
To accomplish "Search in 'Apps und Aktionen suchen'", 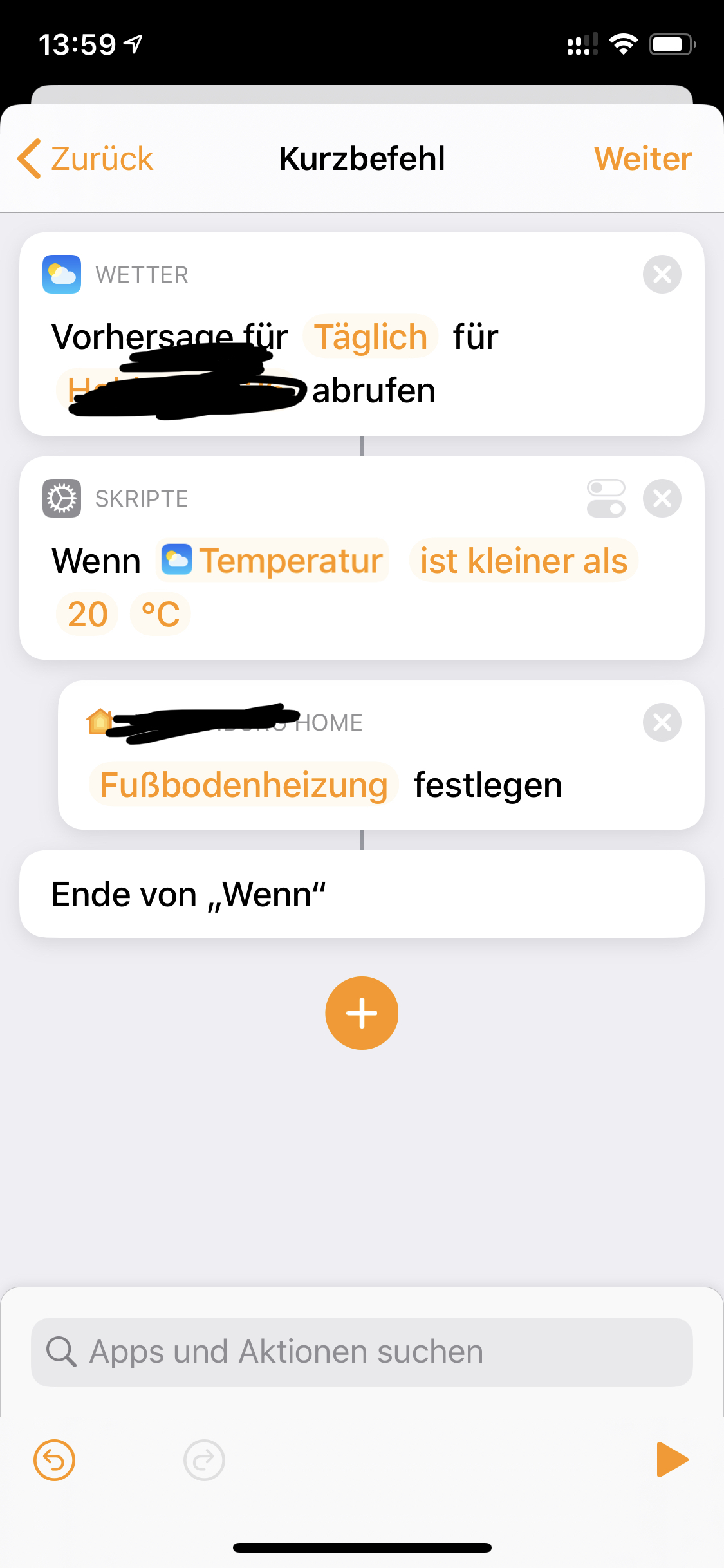I will click(x=362, y=1352).
